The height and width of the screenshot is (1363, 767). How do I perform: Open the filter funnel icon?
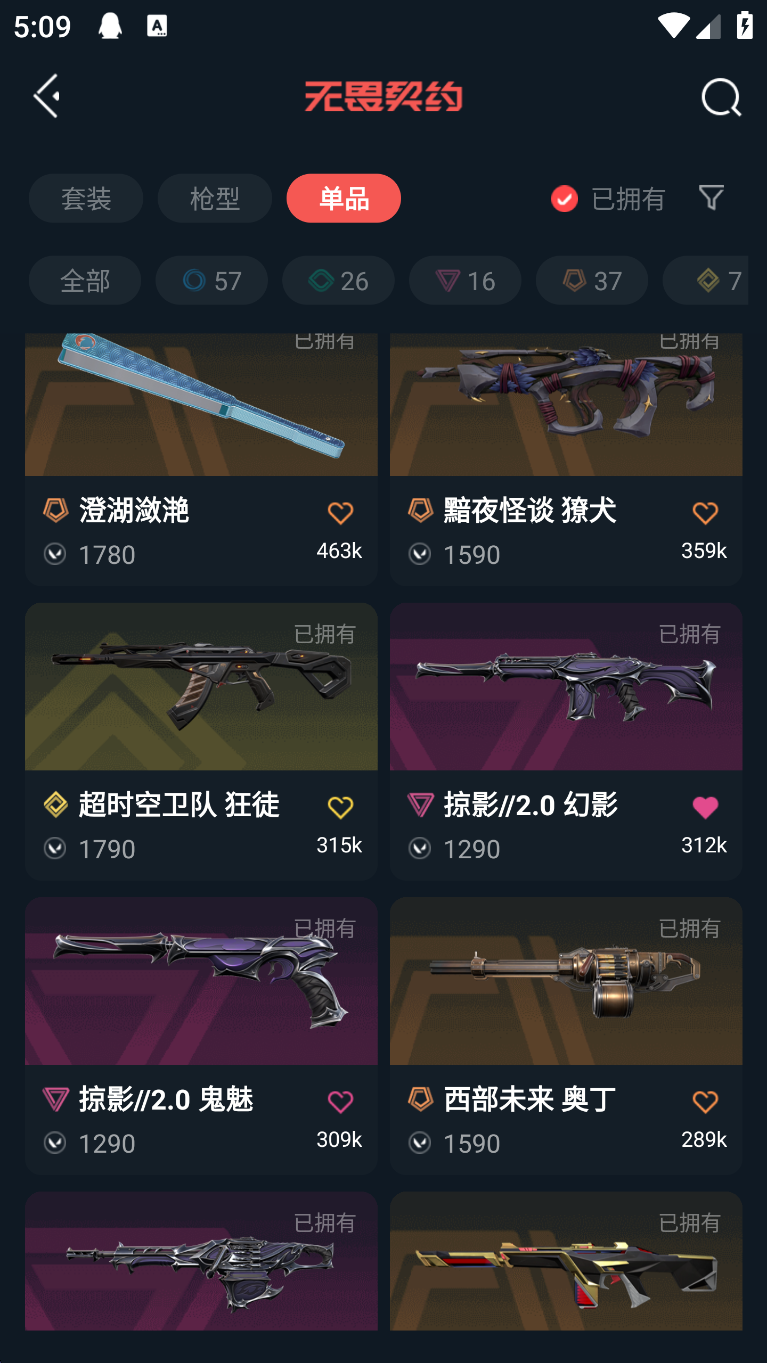[711, 198]
